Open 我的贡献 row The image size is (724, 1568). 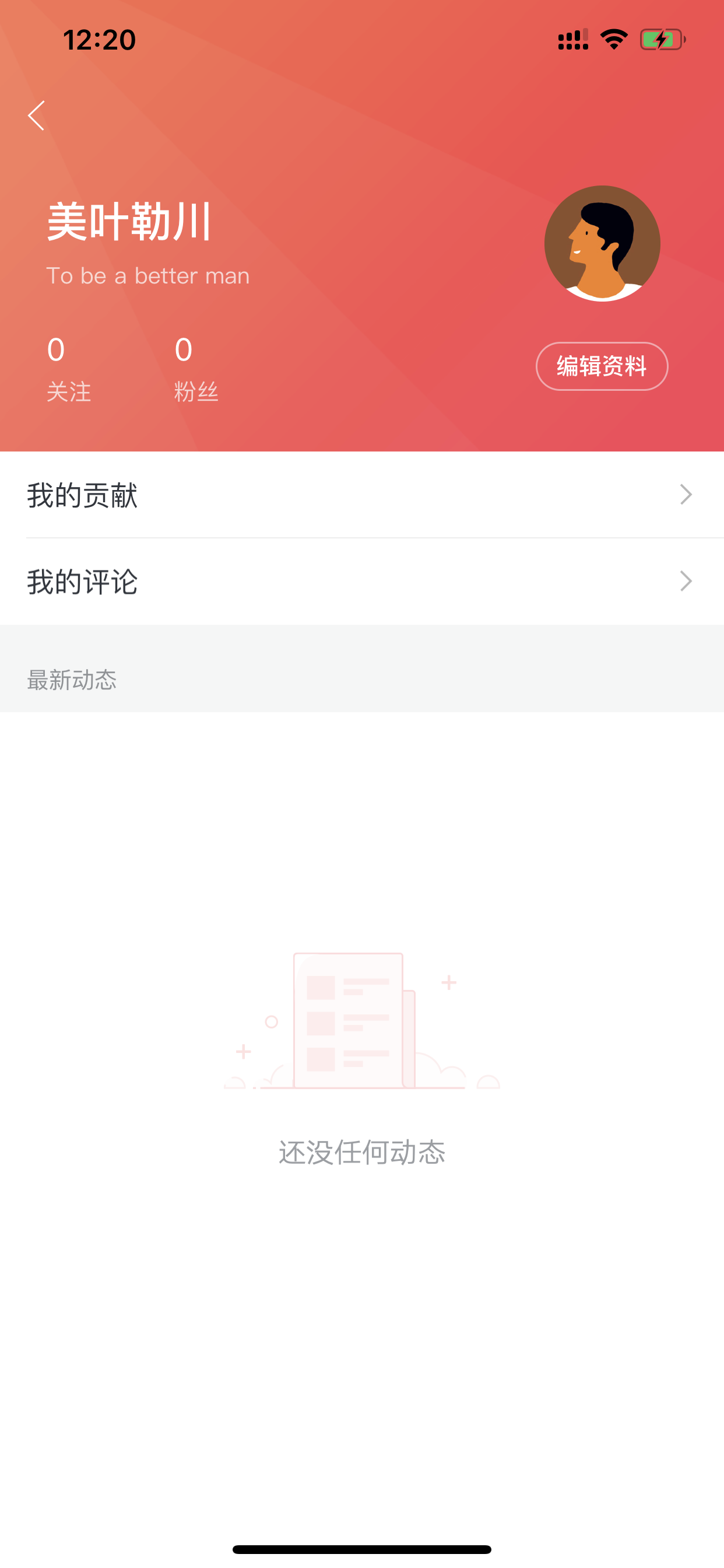[x=362, y=495]
